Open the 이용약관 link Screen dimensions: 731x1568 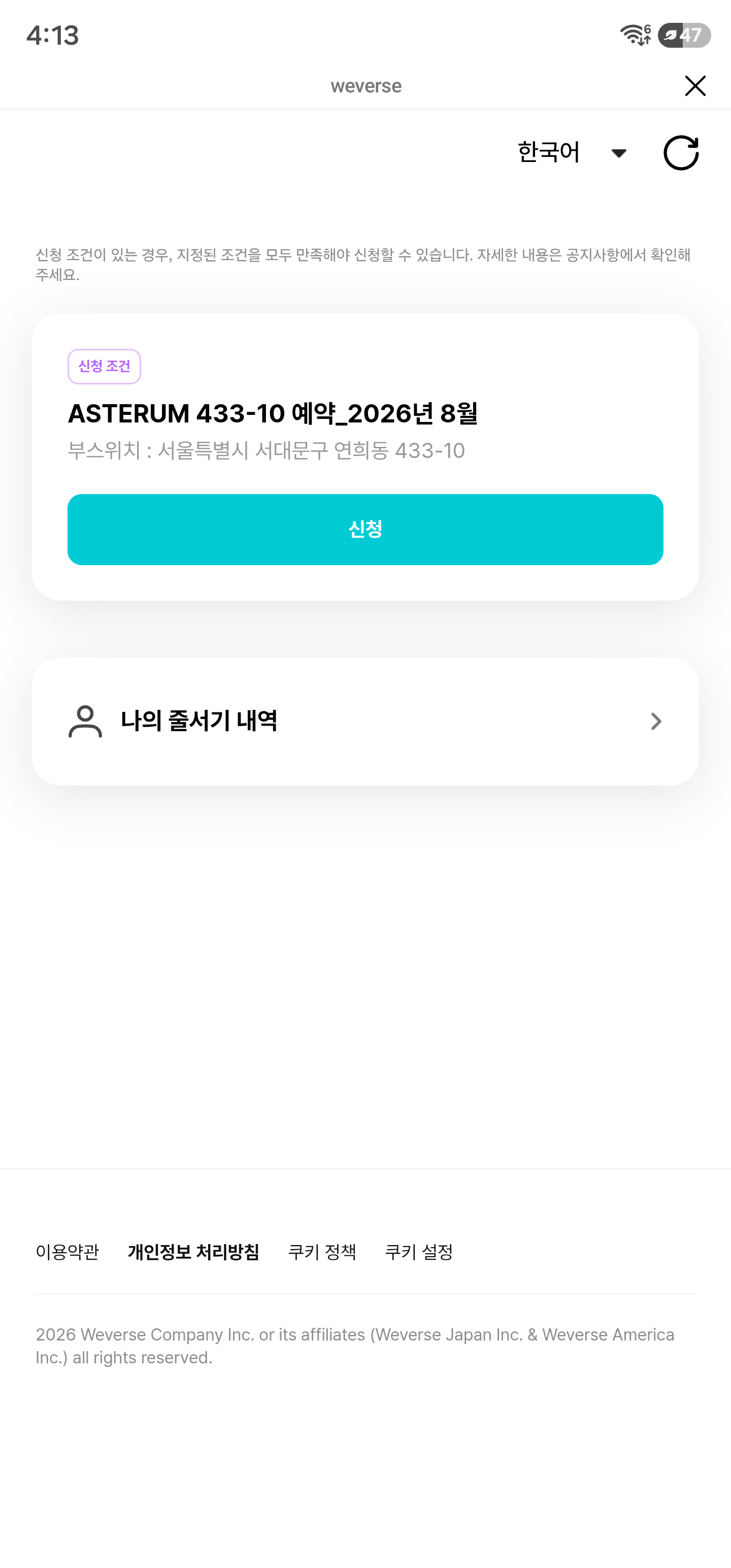[x=68, y=1252]
